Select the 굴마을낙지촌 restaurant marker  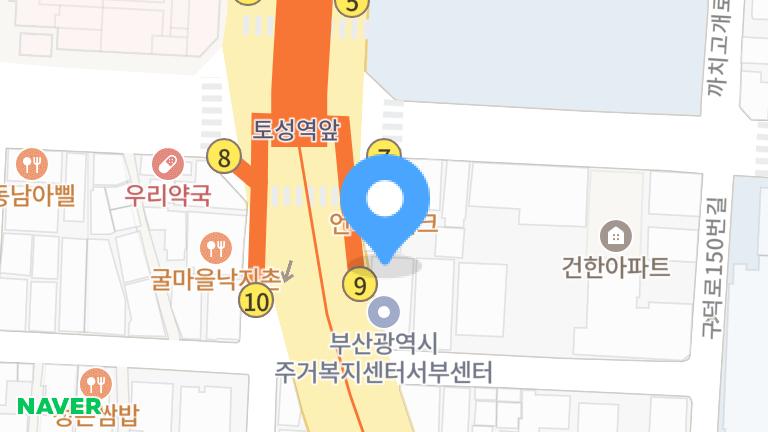click(216, 244)
